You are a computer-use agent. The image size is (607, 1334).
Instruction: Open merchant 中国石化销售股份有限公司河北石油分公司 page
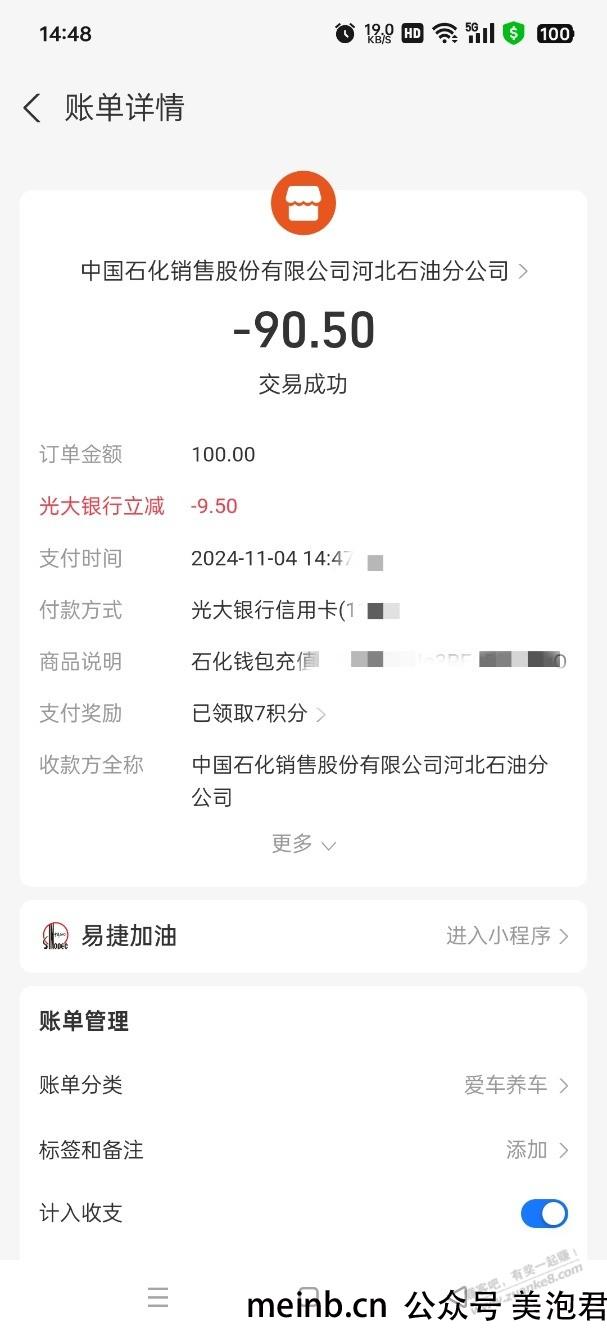tap(303, 271)
